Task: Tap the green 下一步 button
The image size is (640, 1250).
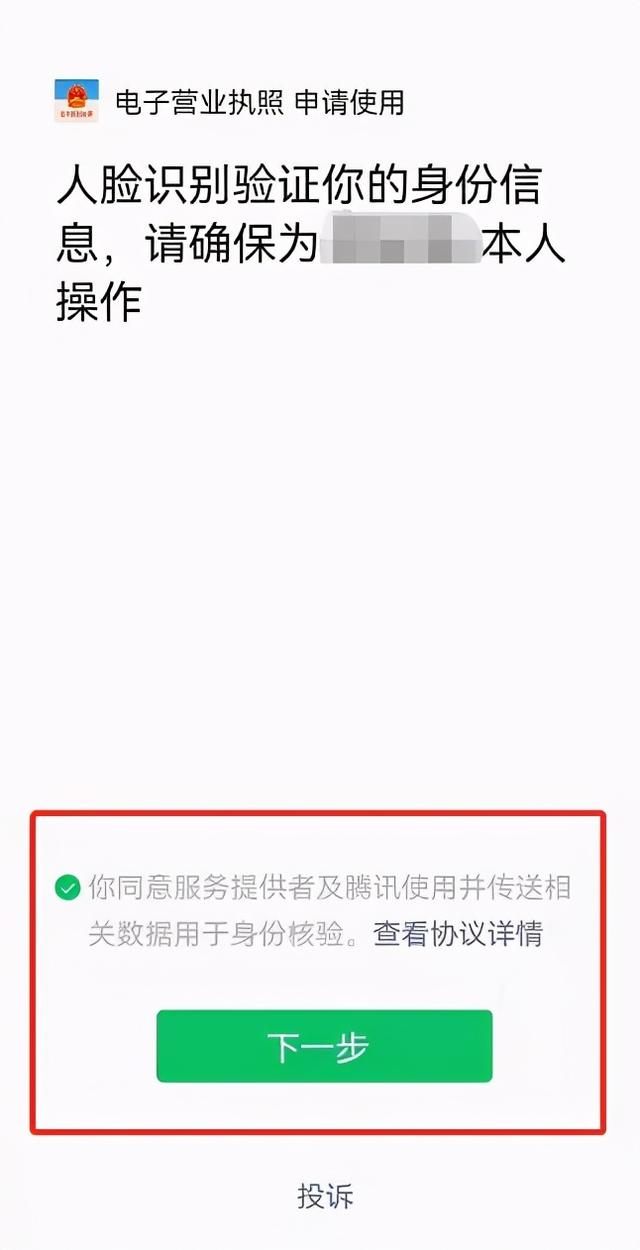Action: pyautogui.click(x=324, y=1046)
